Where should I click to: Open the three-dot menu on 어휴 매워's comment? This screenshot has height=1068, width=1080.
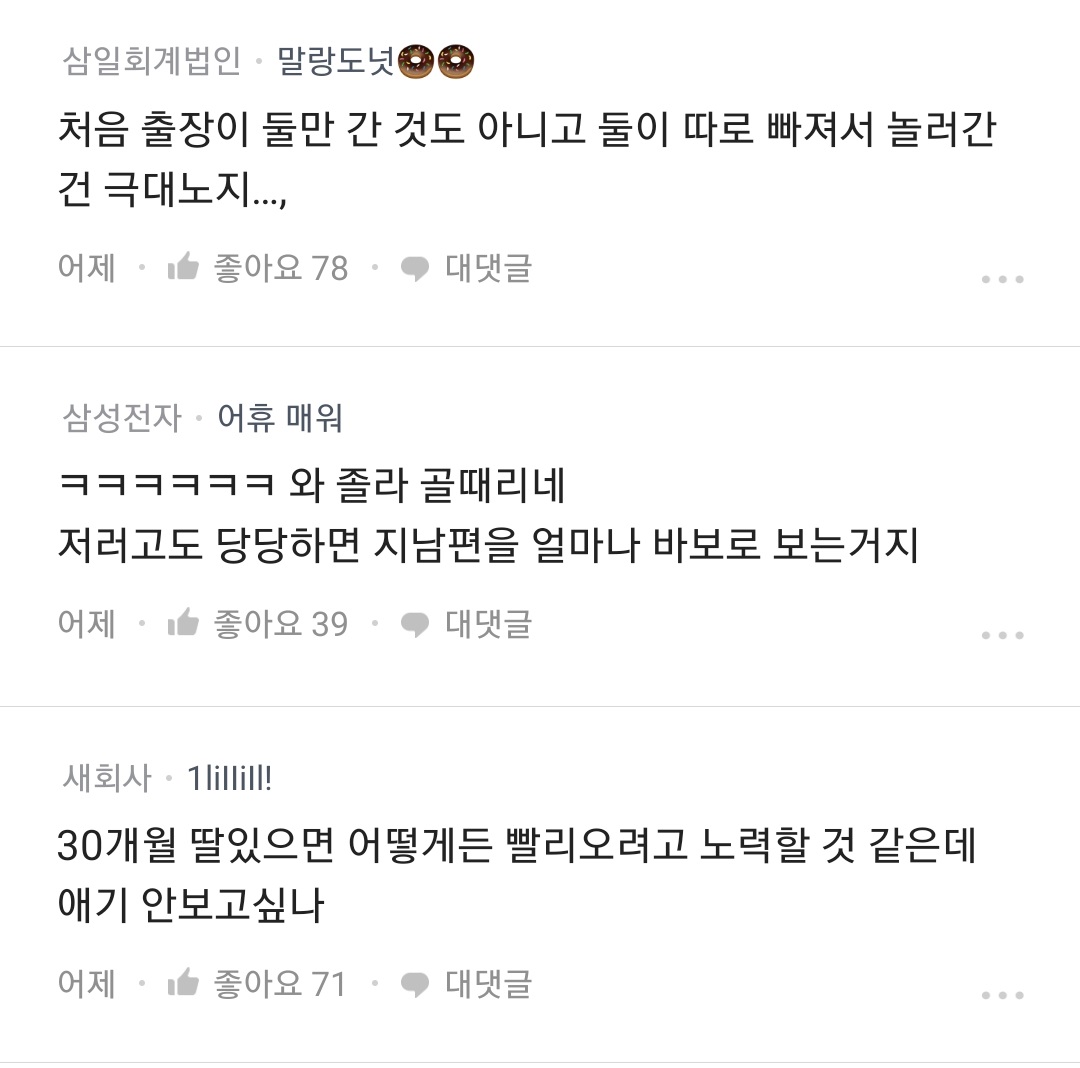click(x=1002, y=635)
